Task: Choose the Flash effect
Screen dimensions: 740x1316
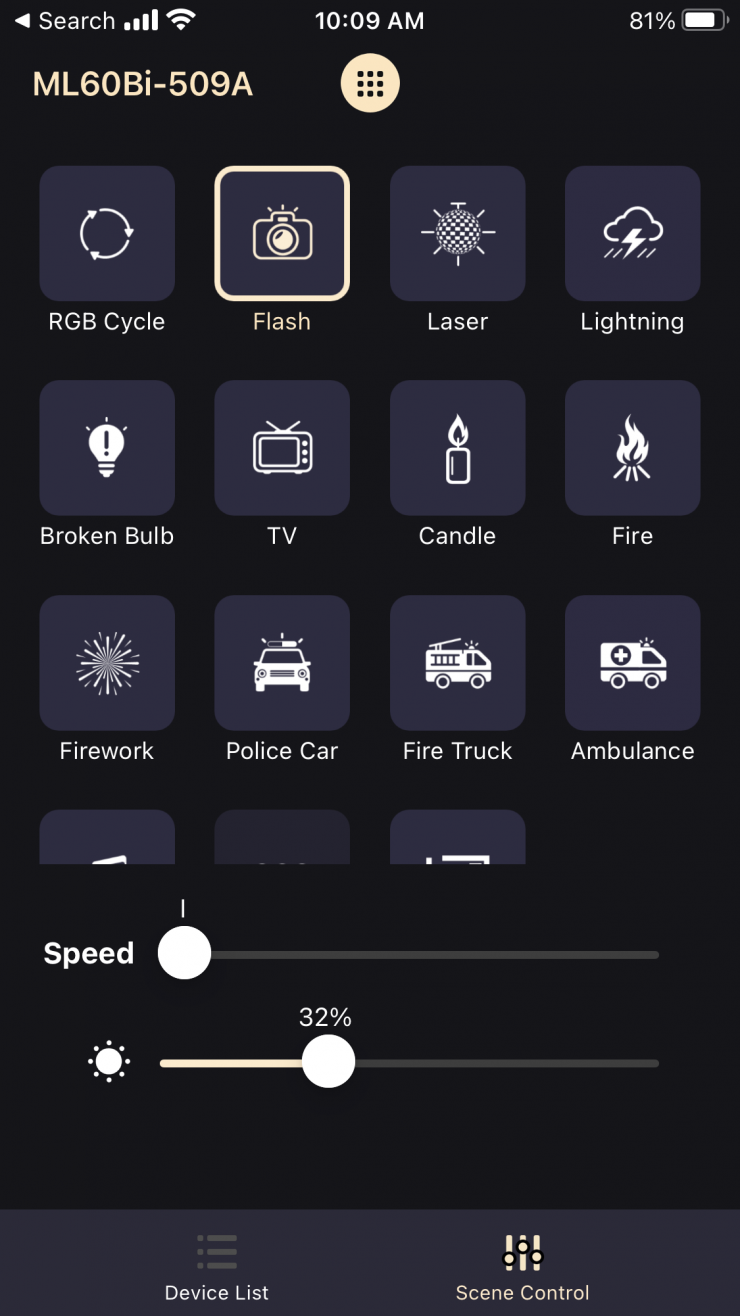Action: point(282,234)
